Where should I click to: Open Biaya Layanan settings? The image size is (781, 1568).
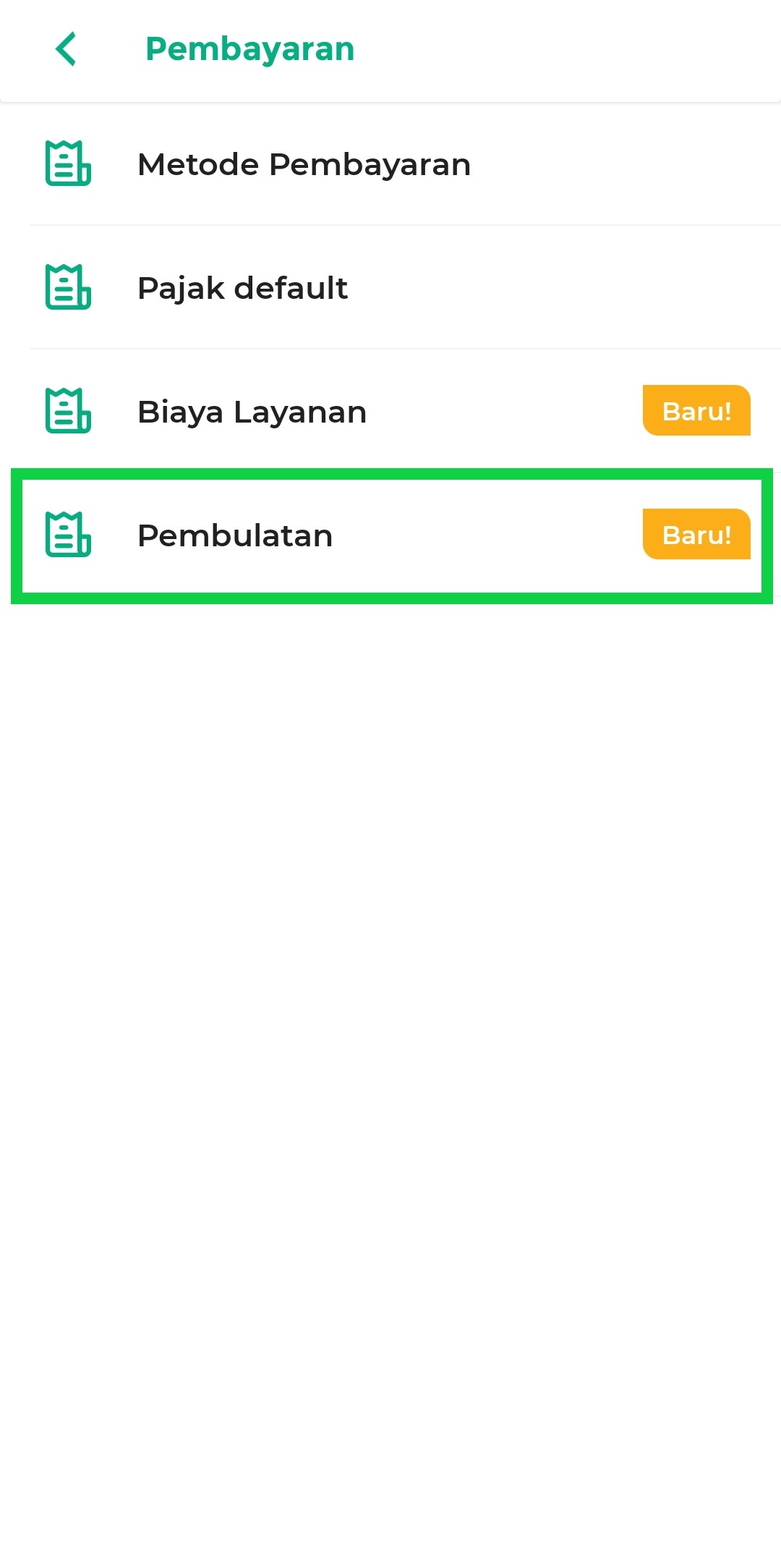[x=252, y=412]
